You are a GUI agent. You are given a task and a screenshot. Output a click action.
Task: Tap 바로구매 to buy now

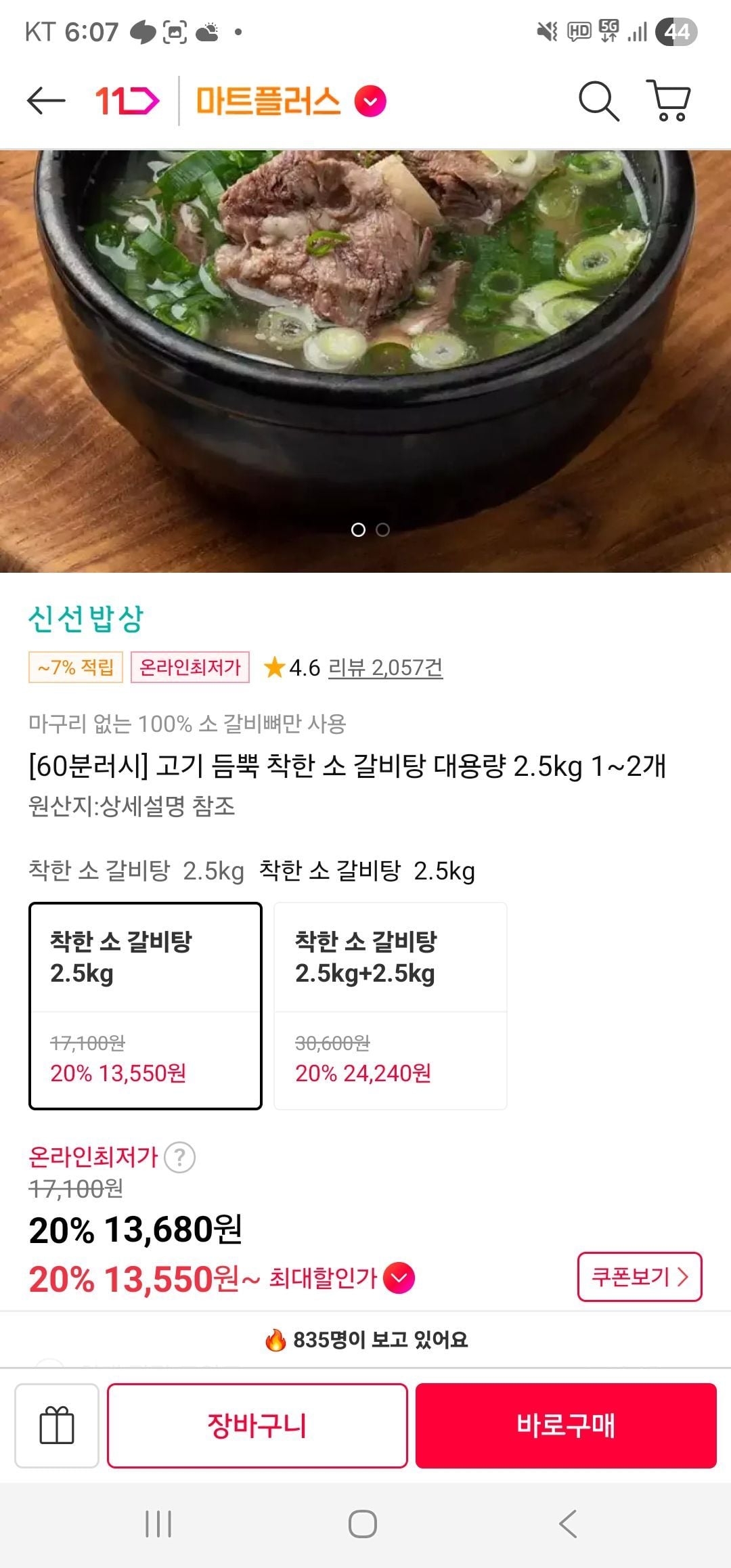click(566, 1425)
